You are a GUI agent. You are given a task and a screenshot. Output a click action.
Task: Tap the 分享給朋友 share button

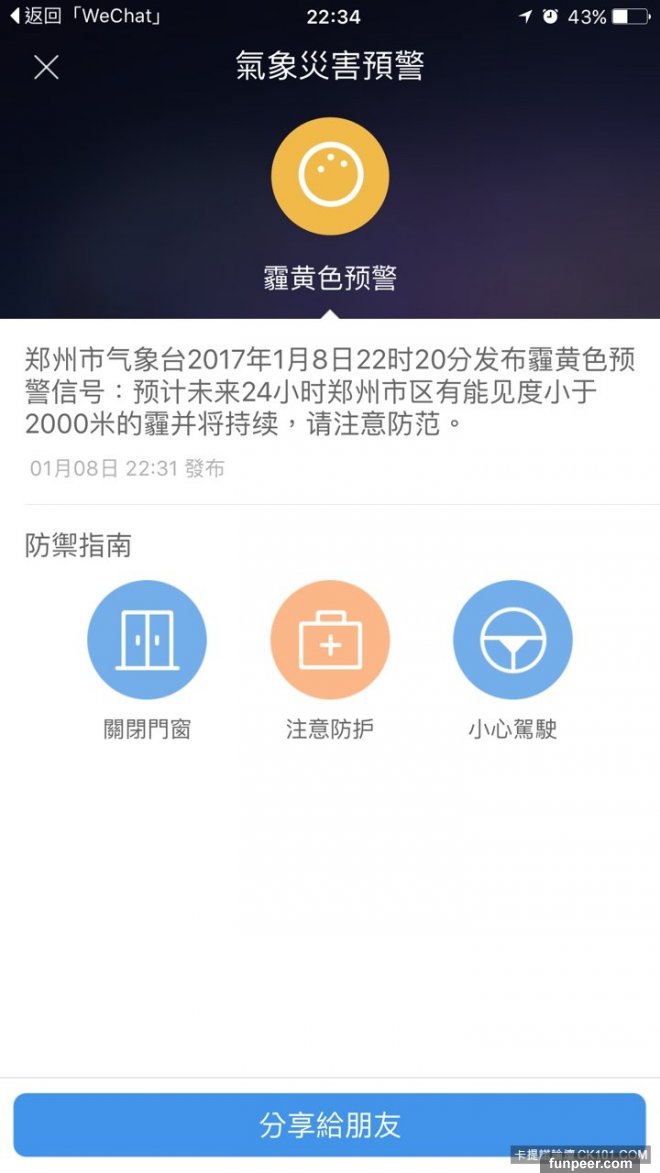[x=329, y=1124]
